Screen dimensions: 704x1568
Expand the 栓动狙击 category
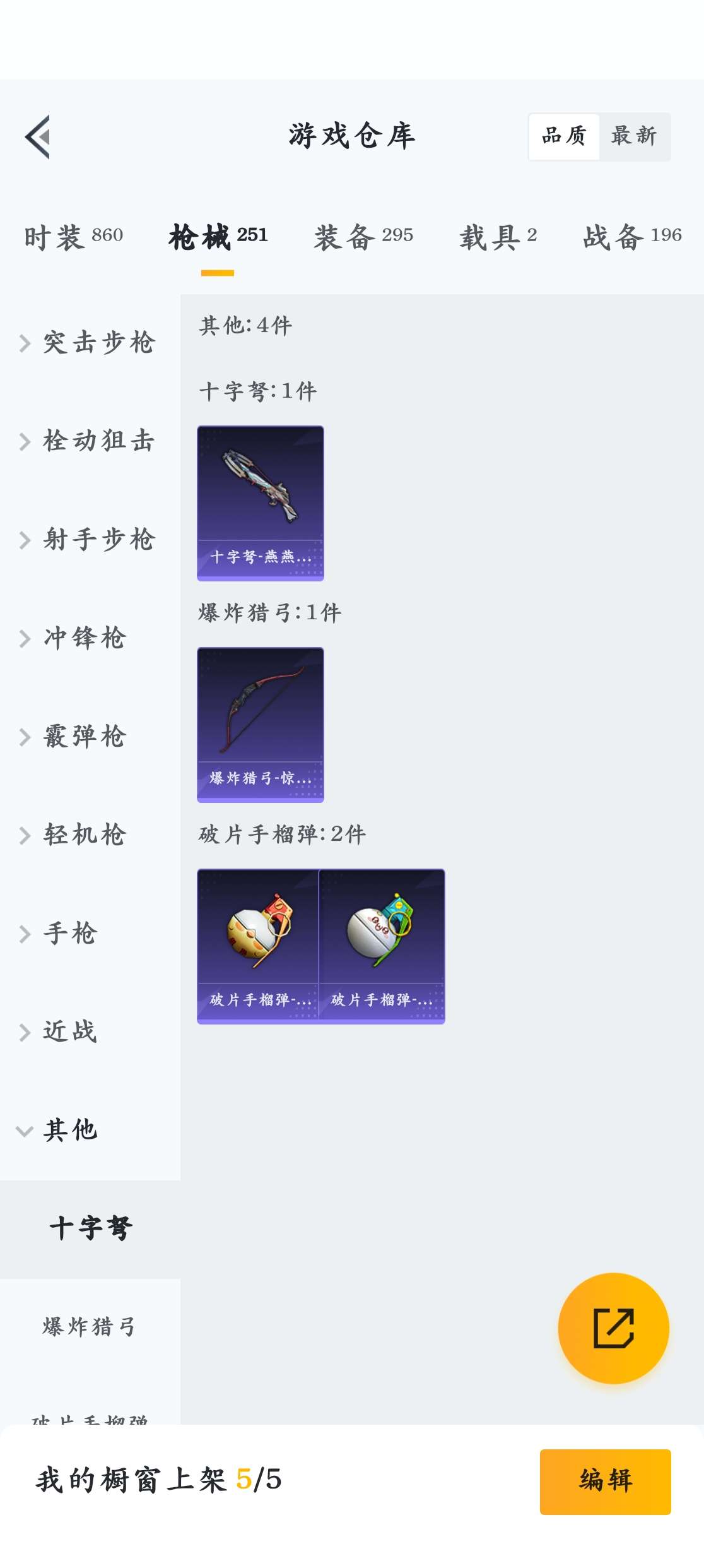coord(90,441)
